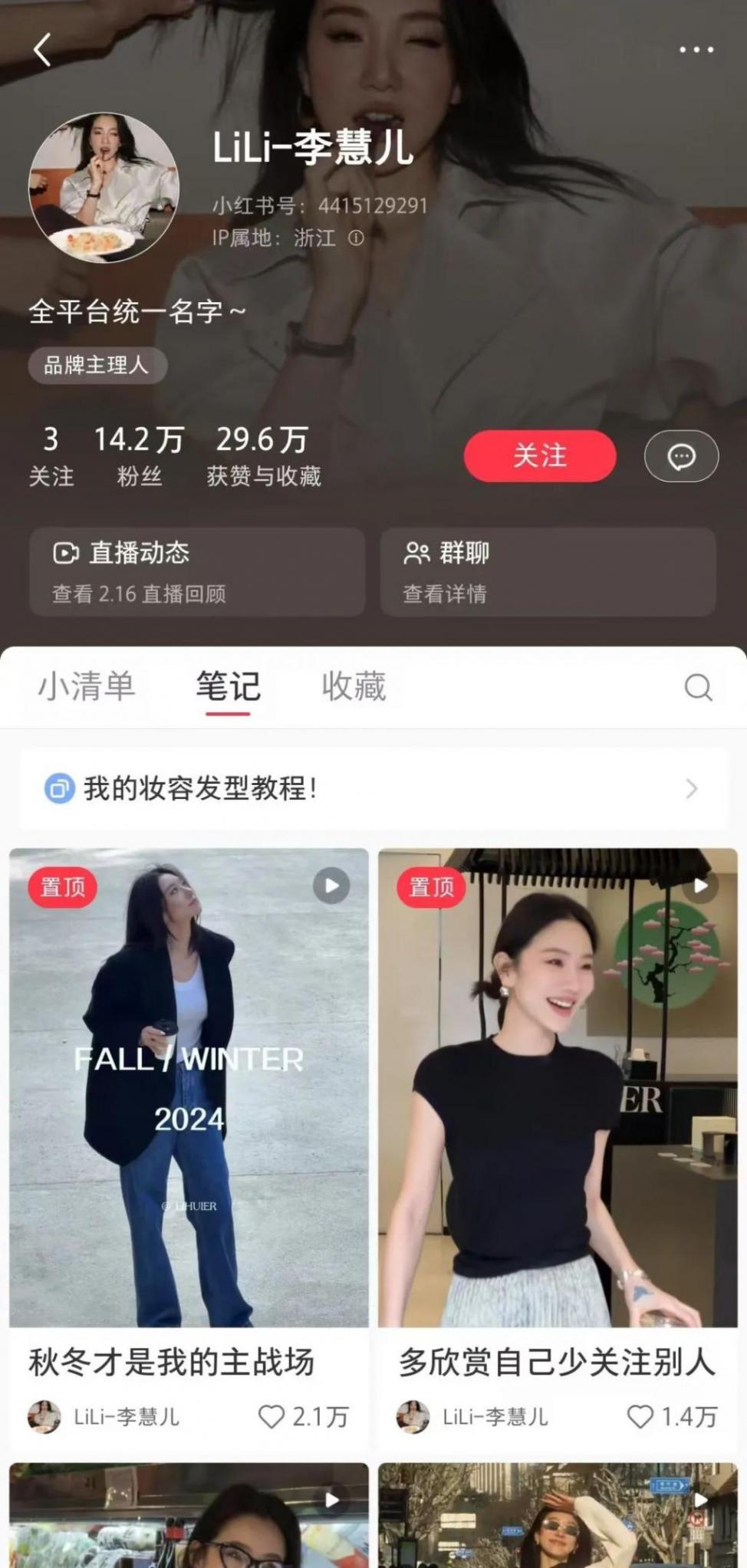Like the 秋冬才是我的主战场 note
The image size is (747, 1568).
(271, 1416)
